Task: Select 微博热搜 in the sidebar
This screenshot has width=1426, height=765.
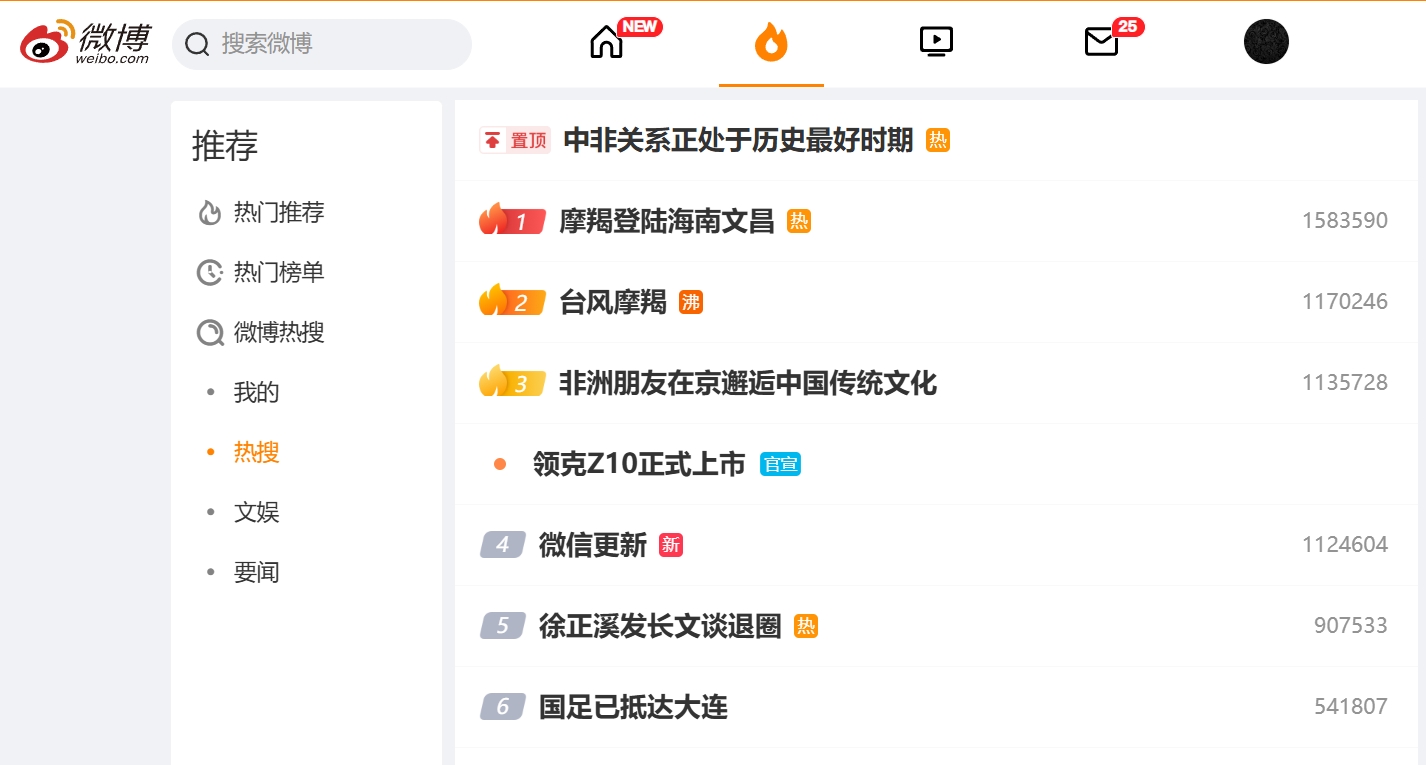Action: (x=279, y=332)
